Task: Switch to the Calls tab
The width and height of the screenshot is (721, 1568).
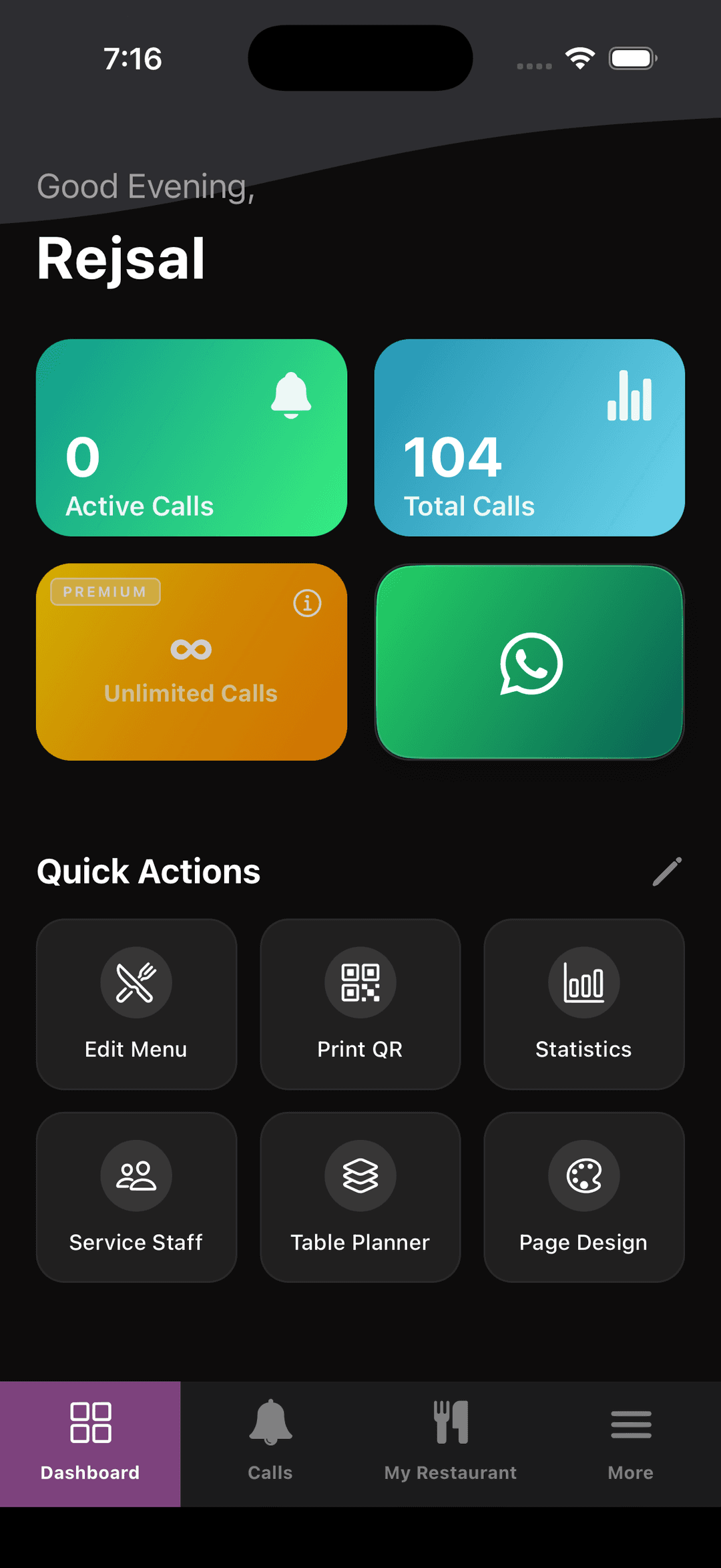Action: [x=270, y=1442]
